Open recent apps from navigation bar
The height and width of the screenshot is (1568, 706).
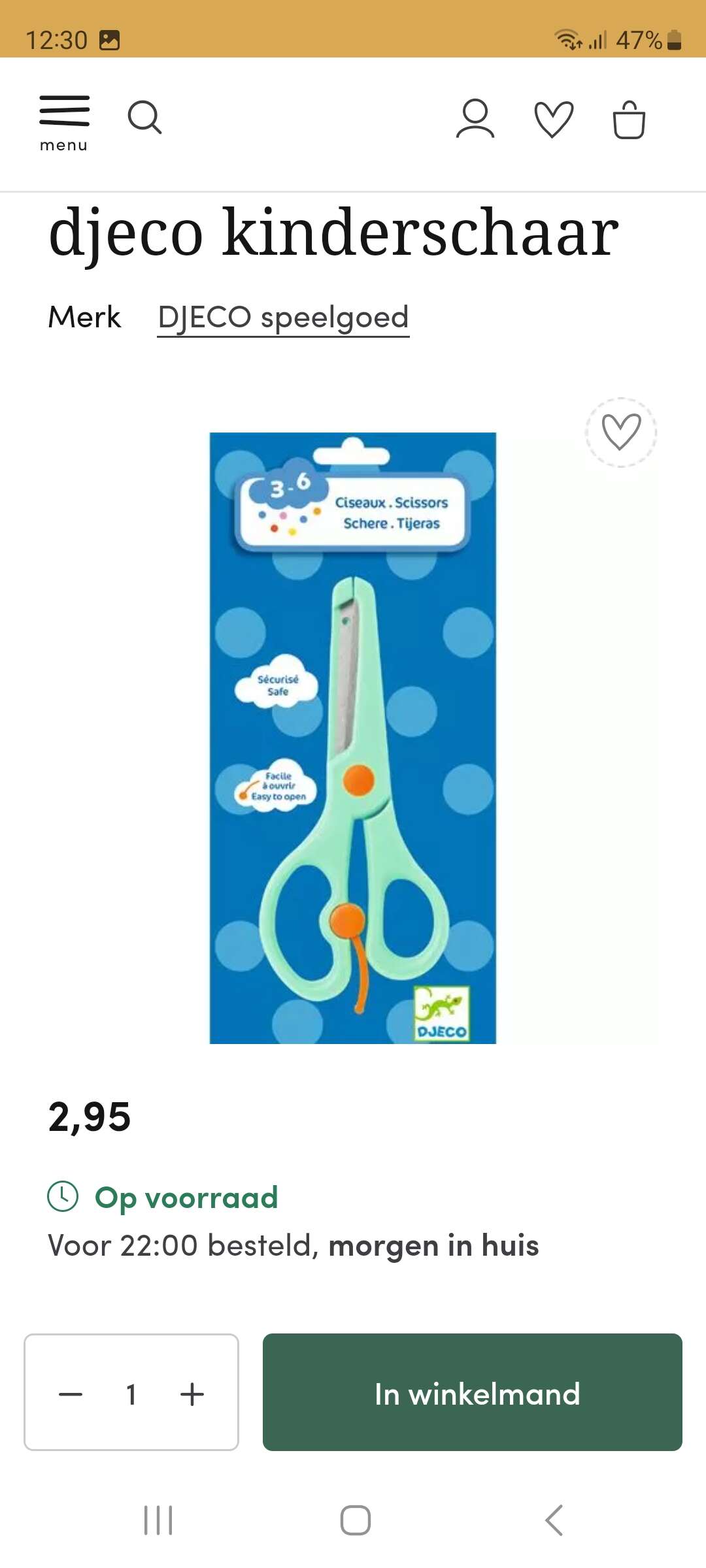158,1520
